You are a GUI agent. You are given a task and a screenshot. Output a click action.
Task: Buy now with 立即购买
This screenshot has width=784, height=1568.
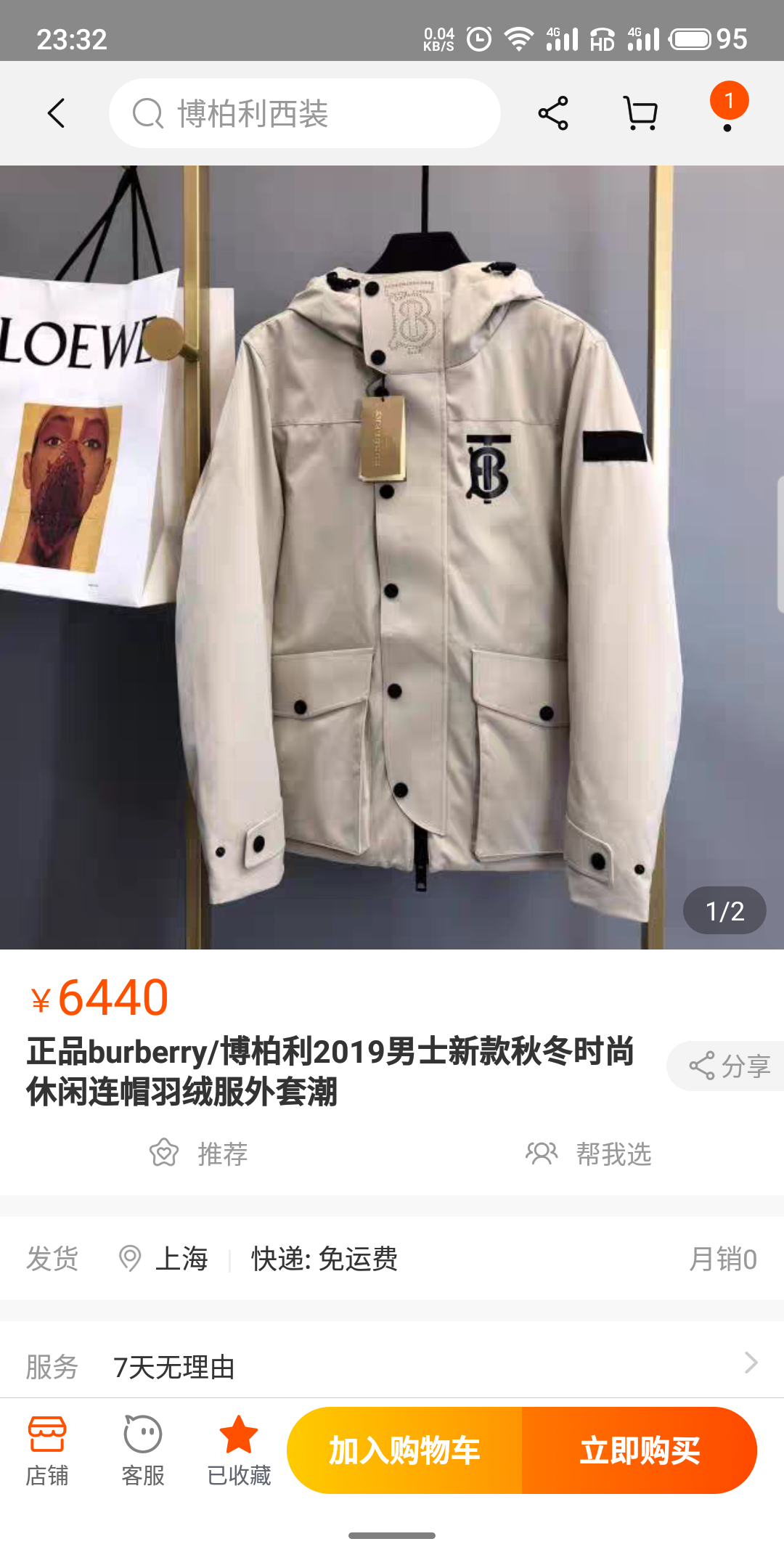click(640, 1450)
